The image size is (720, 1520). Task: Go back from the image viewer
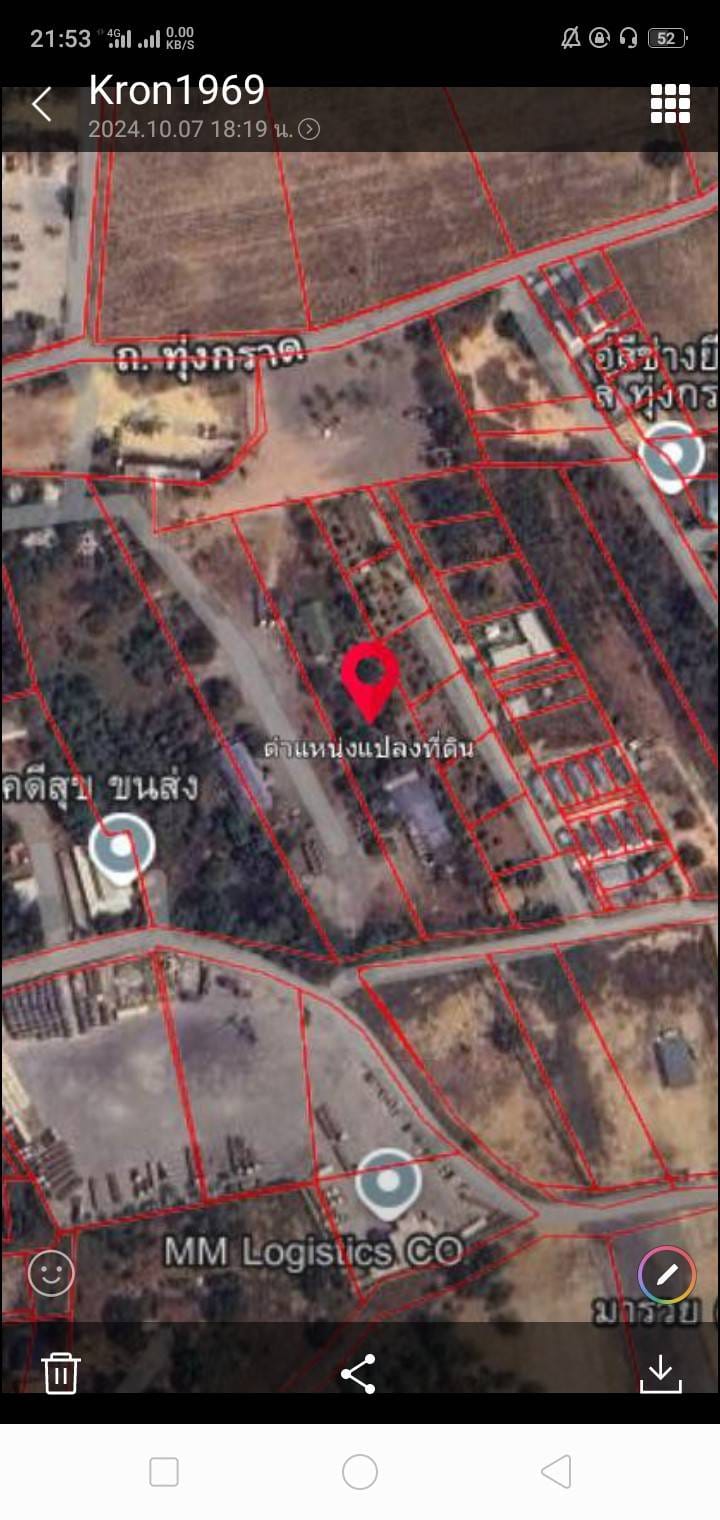[x=41, y=104]
